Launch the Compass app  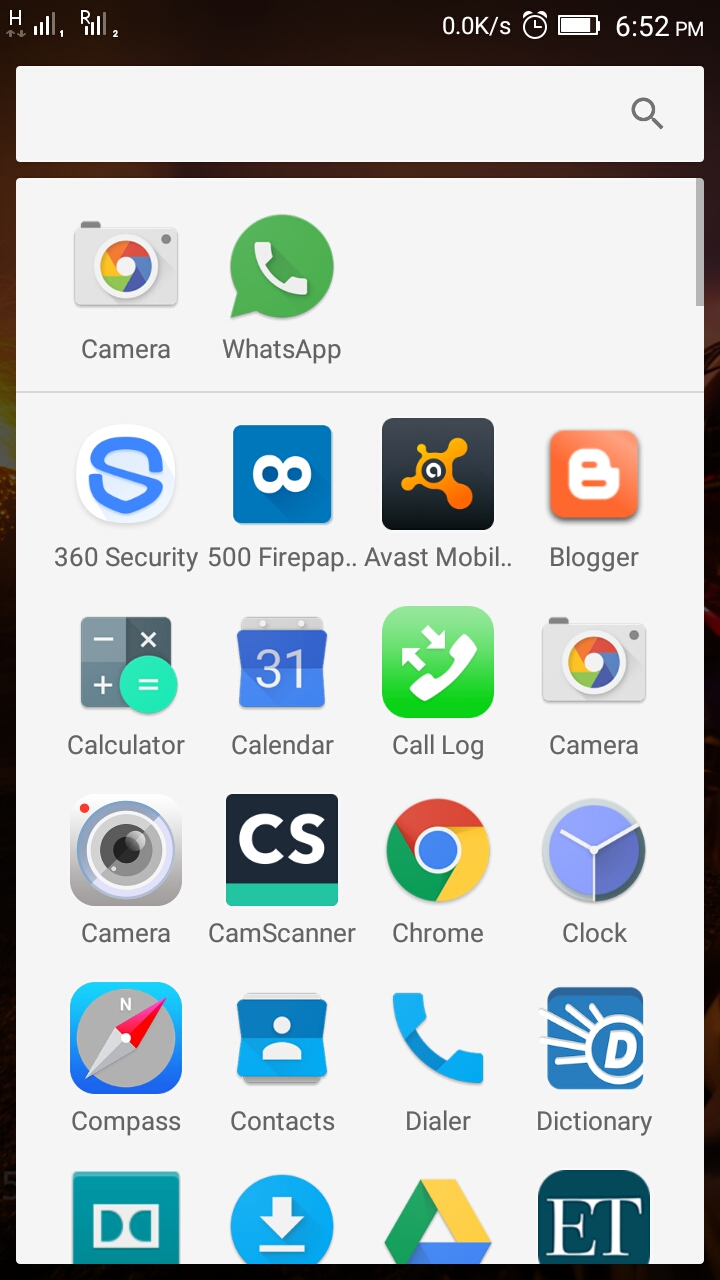click(x=125, y=1038)
